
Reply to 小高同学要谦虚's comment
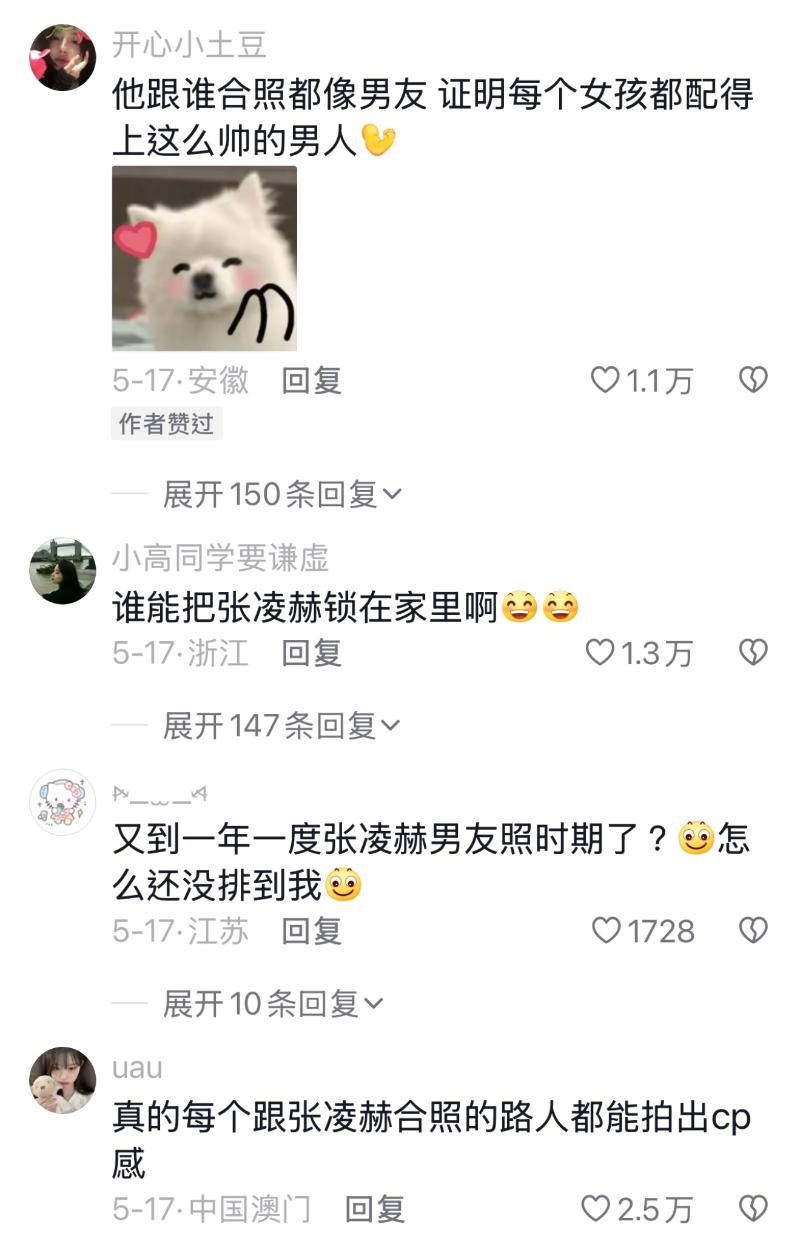click(x=311, y=653)
